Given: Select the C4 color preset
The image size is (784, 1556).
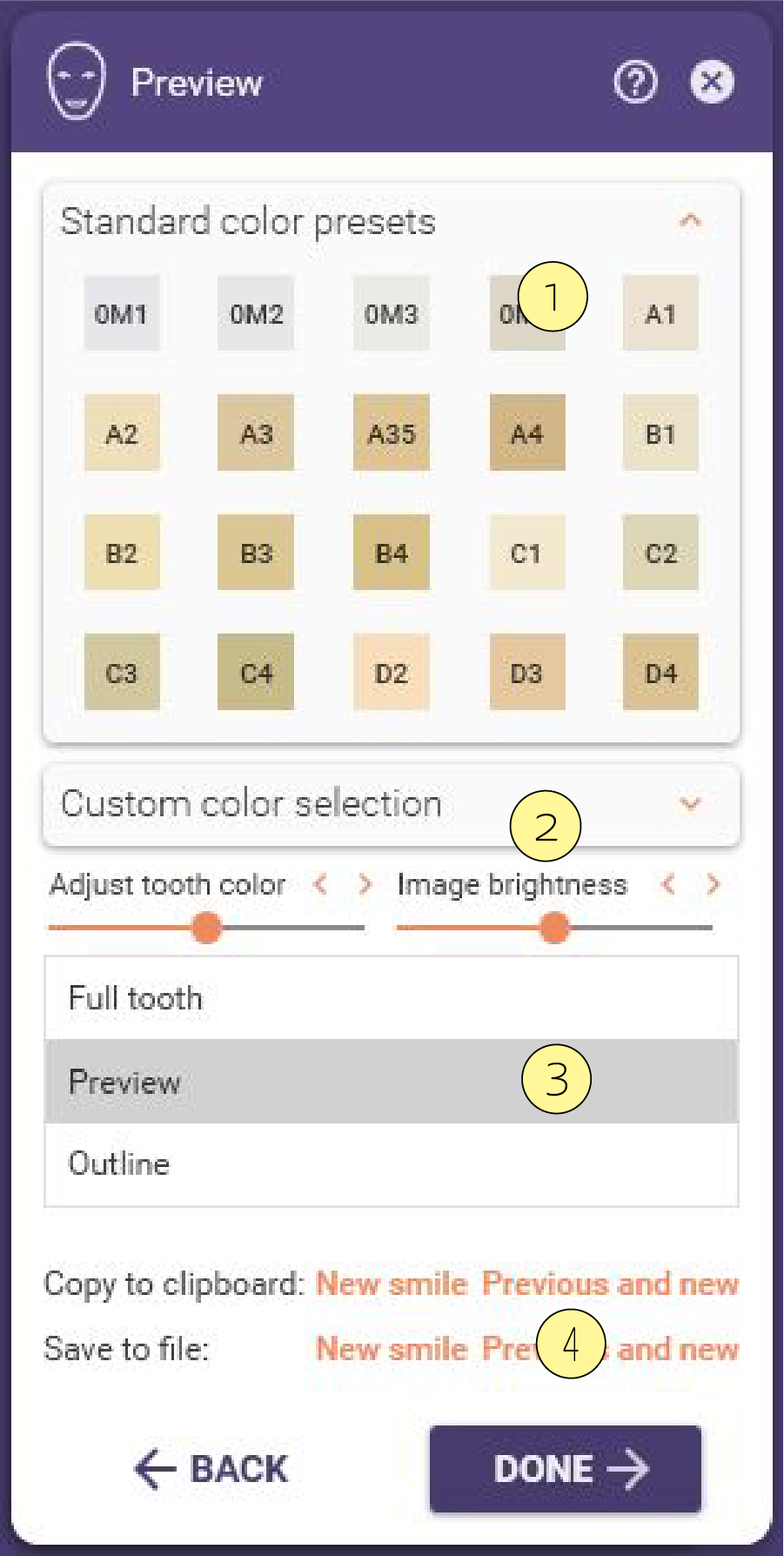Looking at the screenshot, I should [x=256, y=672].
